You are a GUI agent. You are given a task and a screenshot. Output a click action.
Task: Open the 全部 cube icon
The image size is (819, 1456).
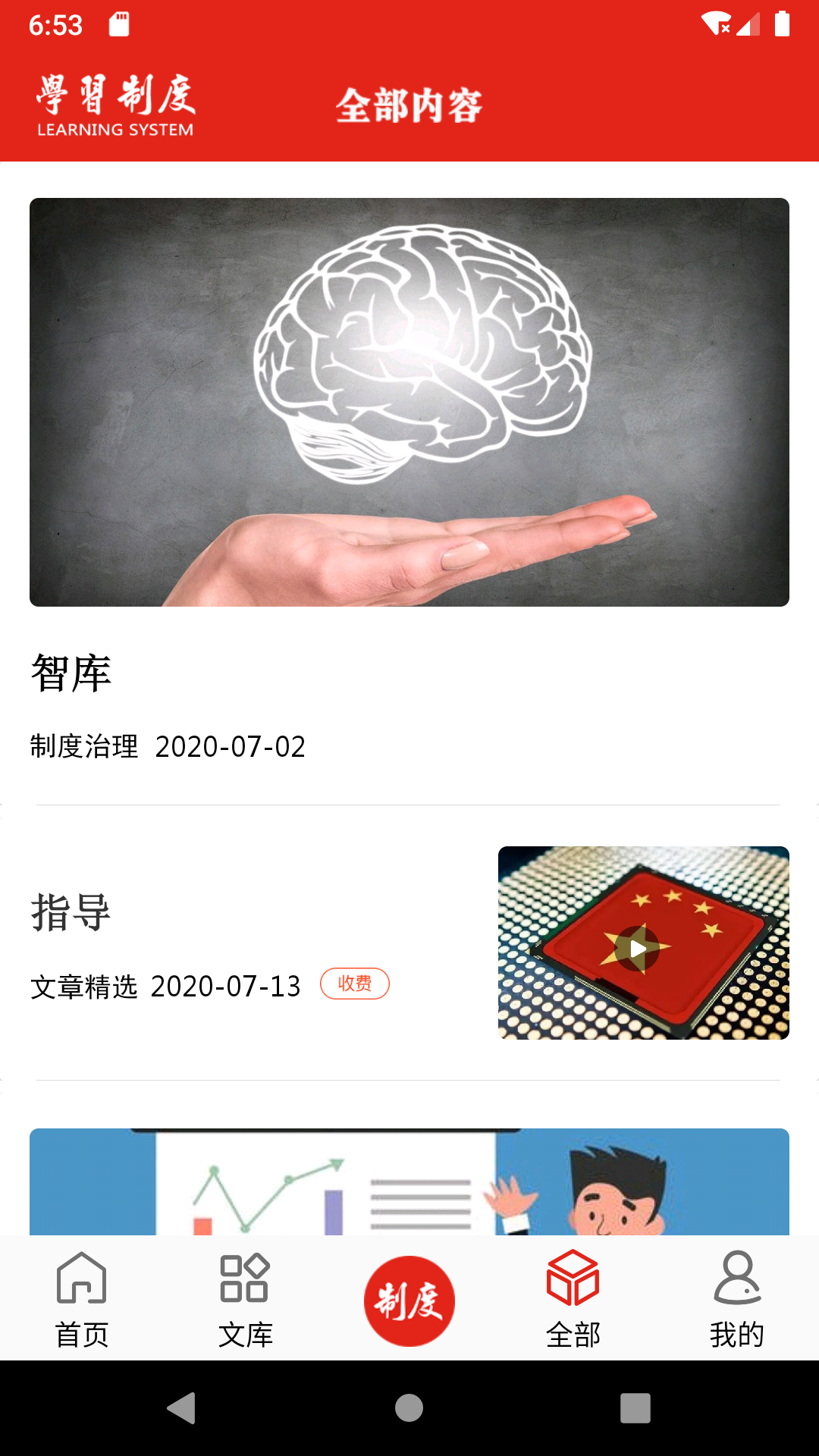[x=573, y=1279]
